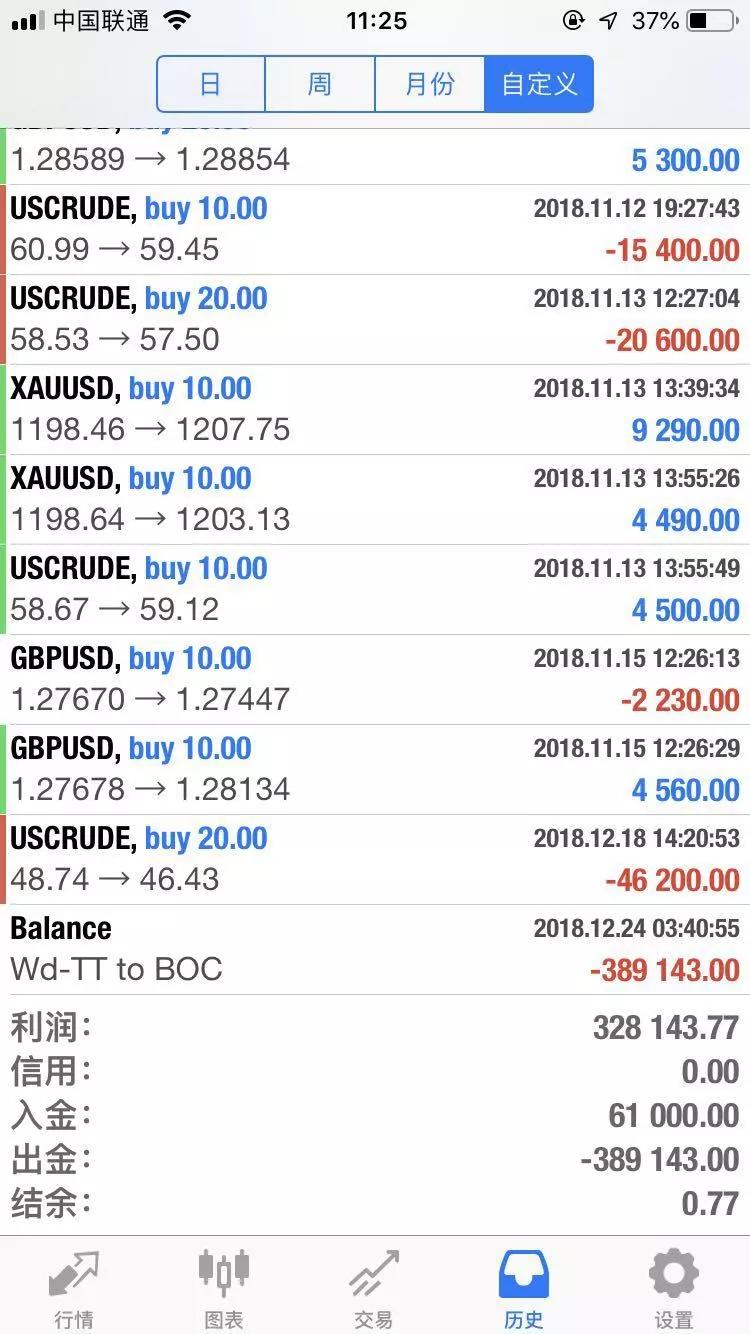Viewport: 750px width, 1334px height.
Task: View the Balance Wd-TT to BOC entry
Action: [375, 950]
